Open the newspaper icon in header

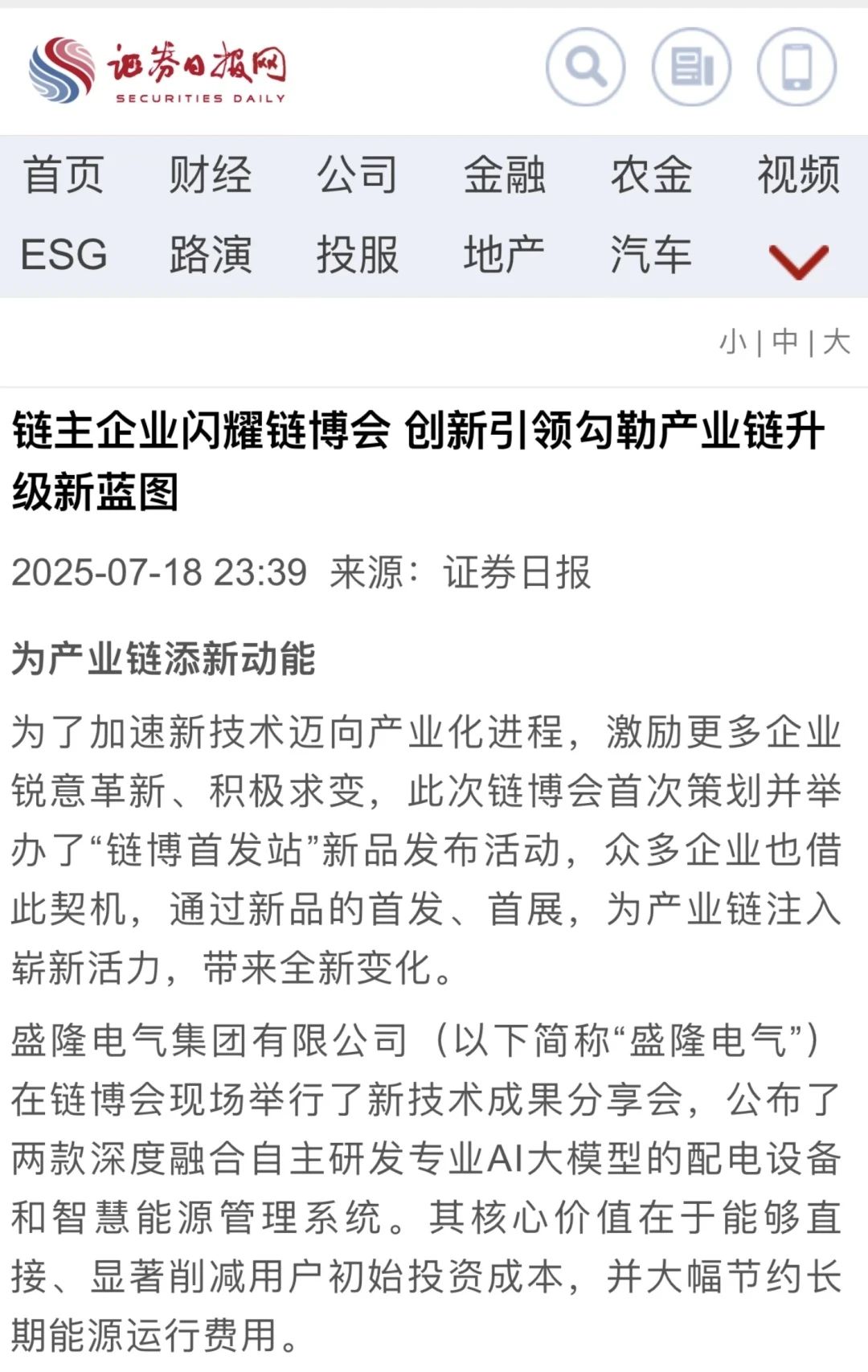coord(691,68)
